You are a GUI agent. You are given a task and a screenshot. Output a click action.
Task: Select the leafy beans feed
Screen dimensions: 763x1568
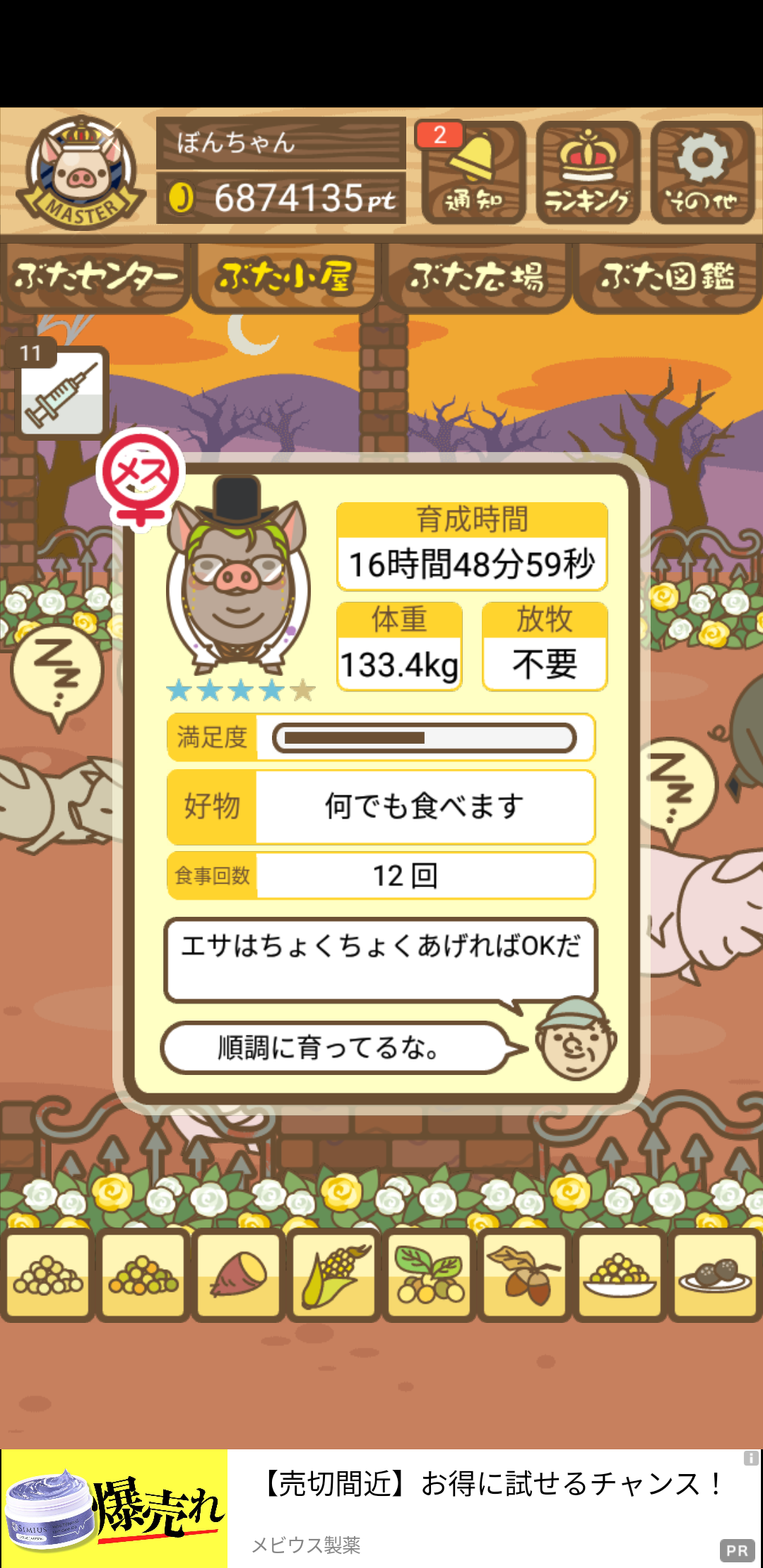coord(429,1276)
